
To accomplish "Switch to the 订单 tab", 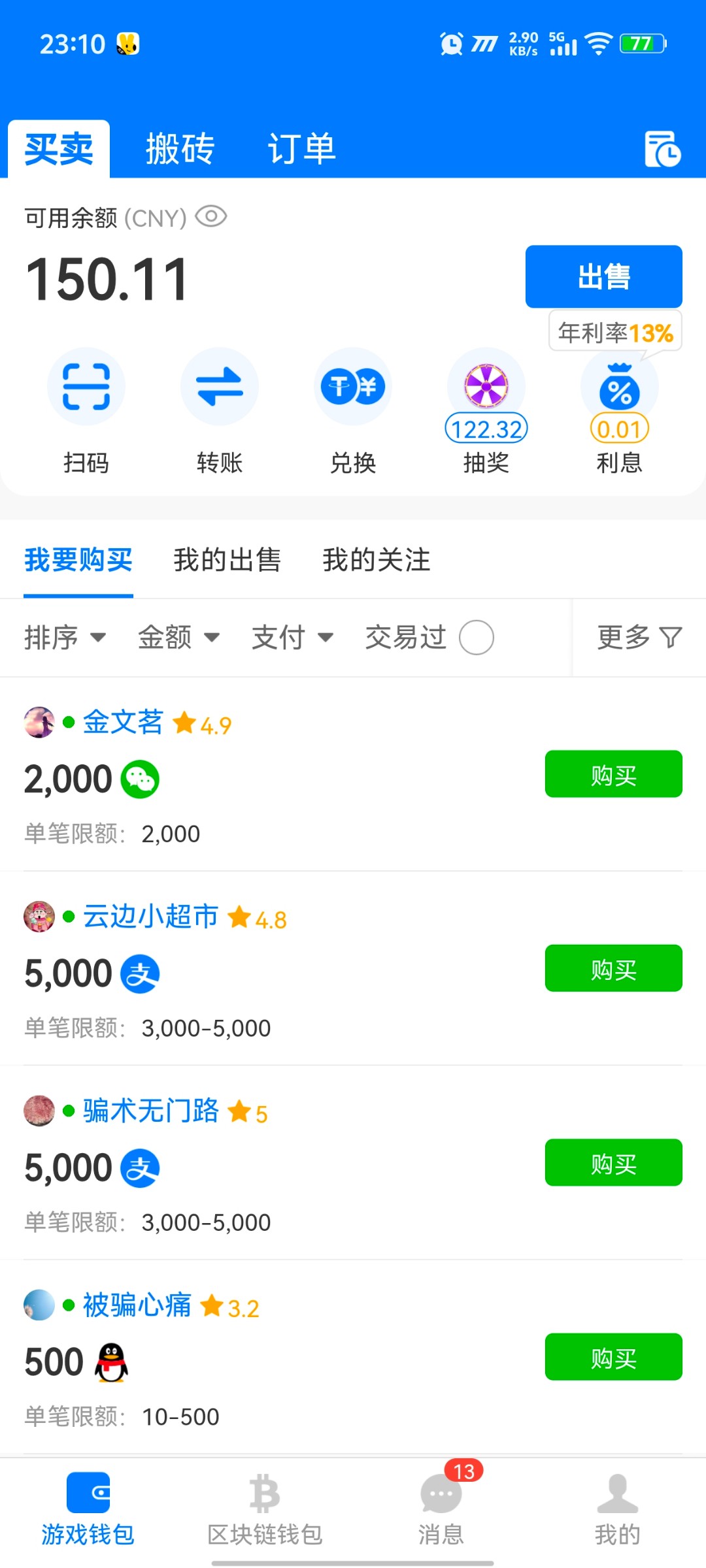I will coord(301,149).
